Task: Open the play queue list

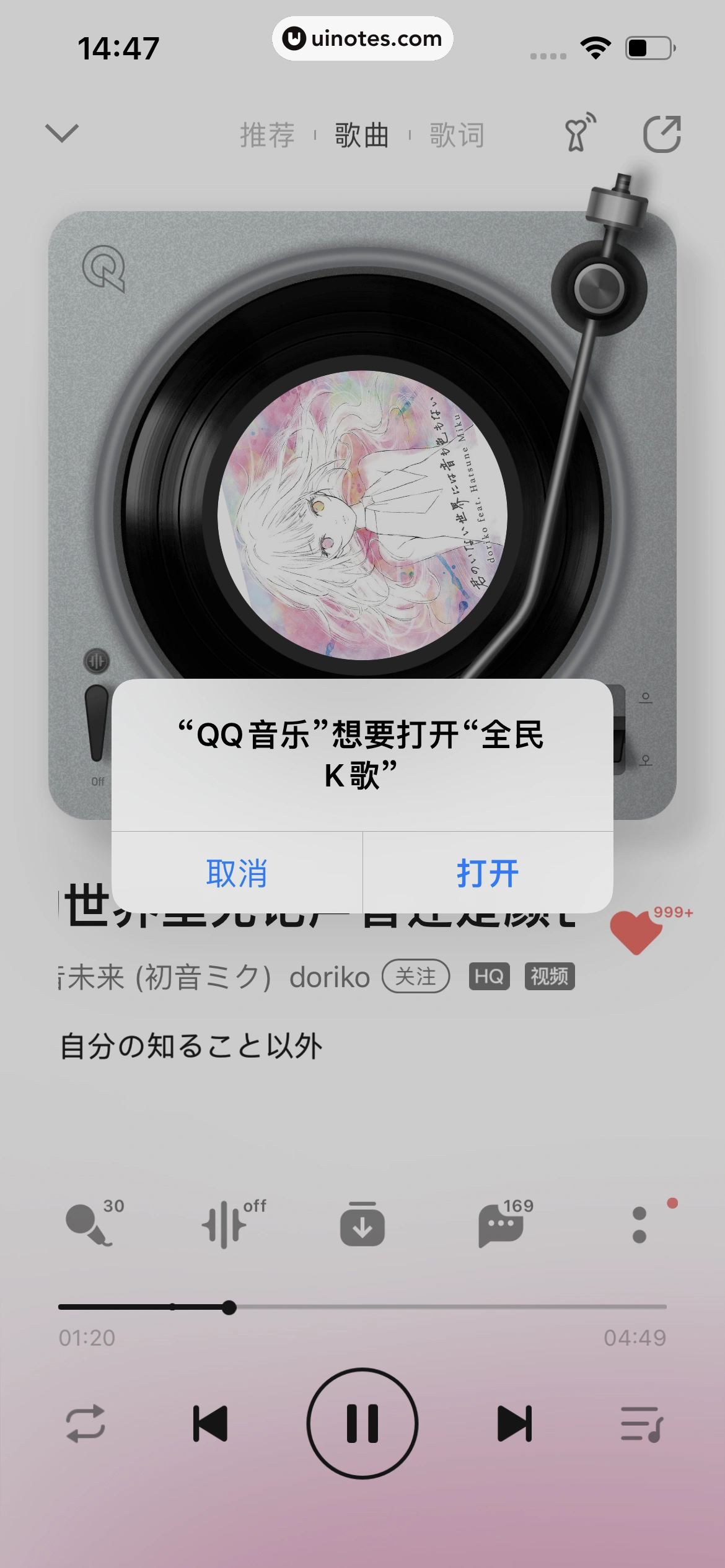Action: pyautogui.click(x=641, y=1423)
